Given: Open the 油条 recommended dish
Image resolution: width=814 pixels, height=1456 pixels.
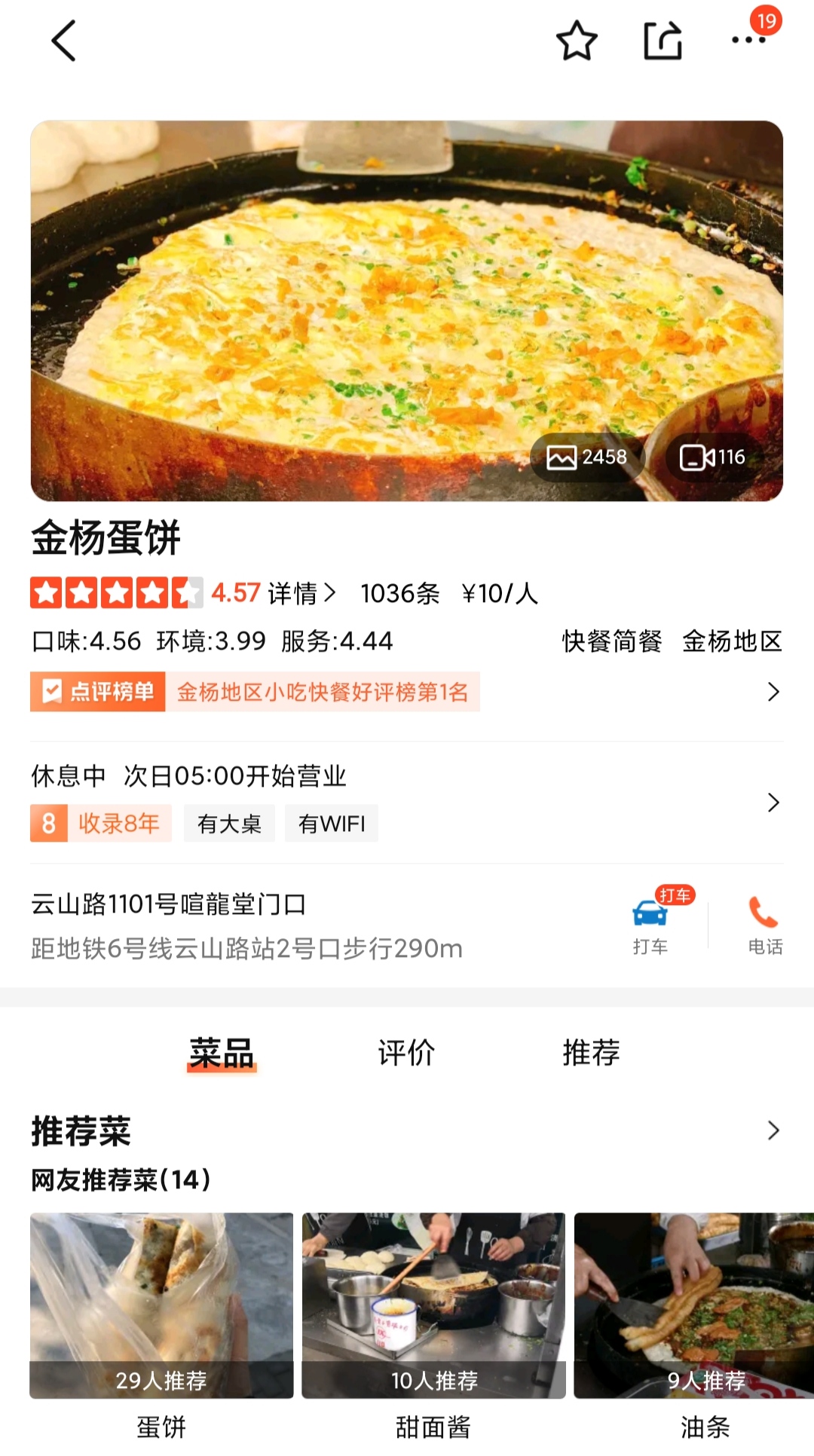Looking at the screenshot, I should [x=693, y=1305].
